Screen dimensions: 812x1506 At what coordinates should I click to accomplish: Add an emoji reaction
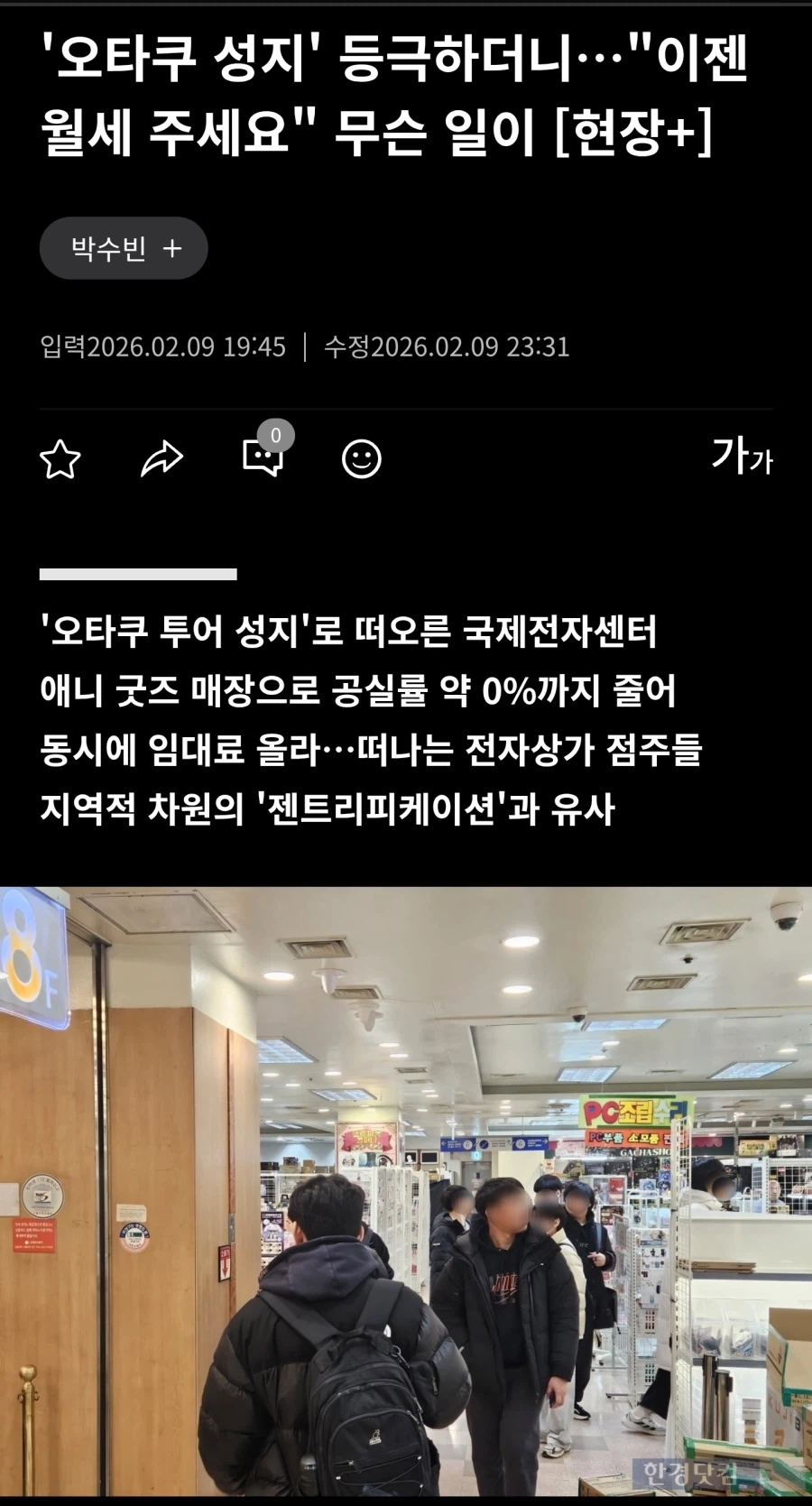pos(362,459)
